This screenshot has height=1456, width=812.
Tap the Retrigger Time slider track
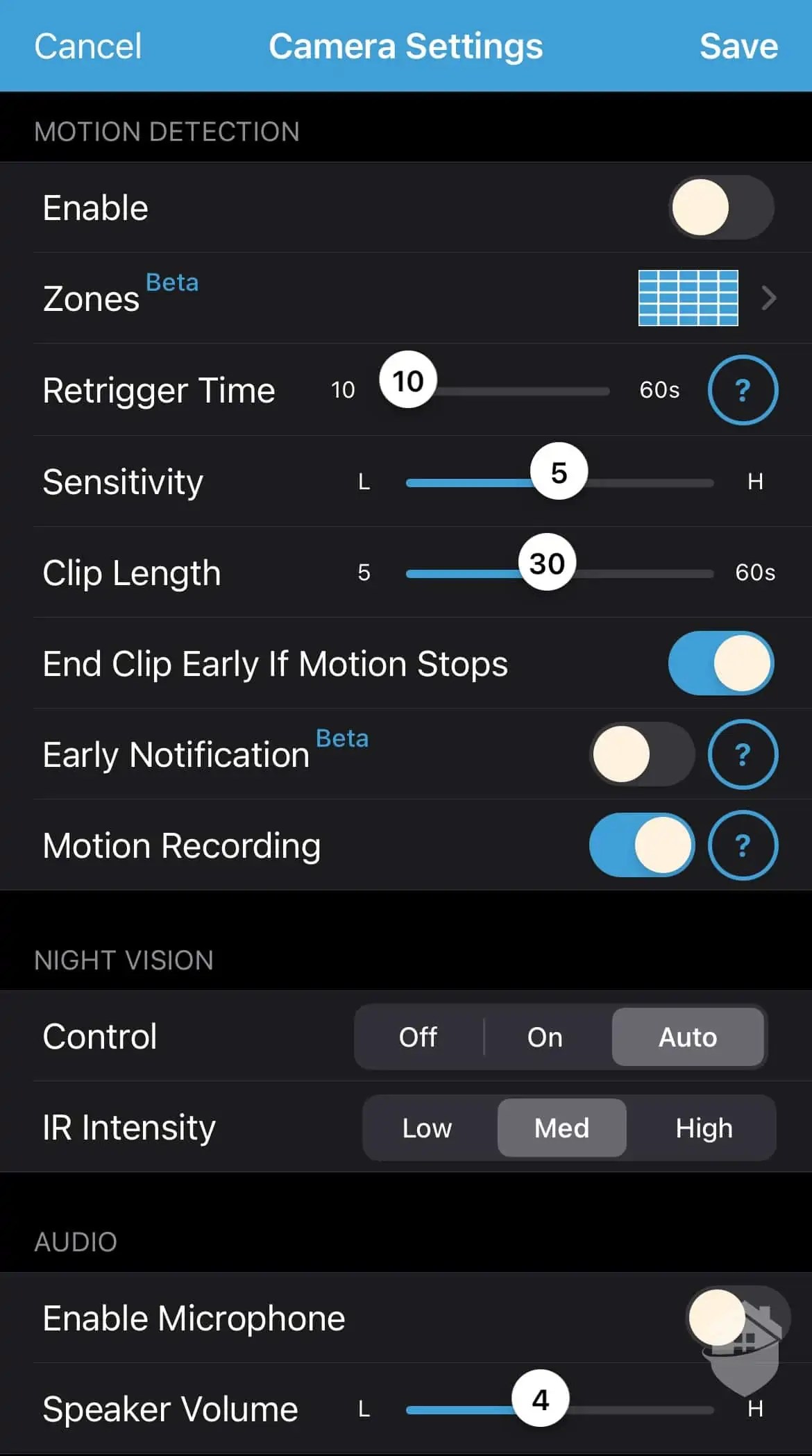[x=521, y=391]
